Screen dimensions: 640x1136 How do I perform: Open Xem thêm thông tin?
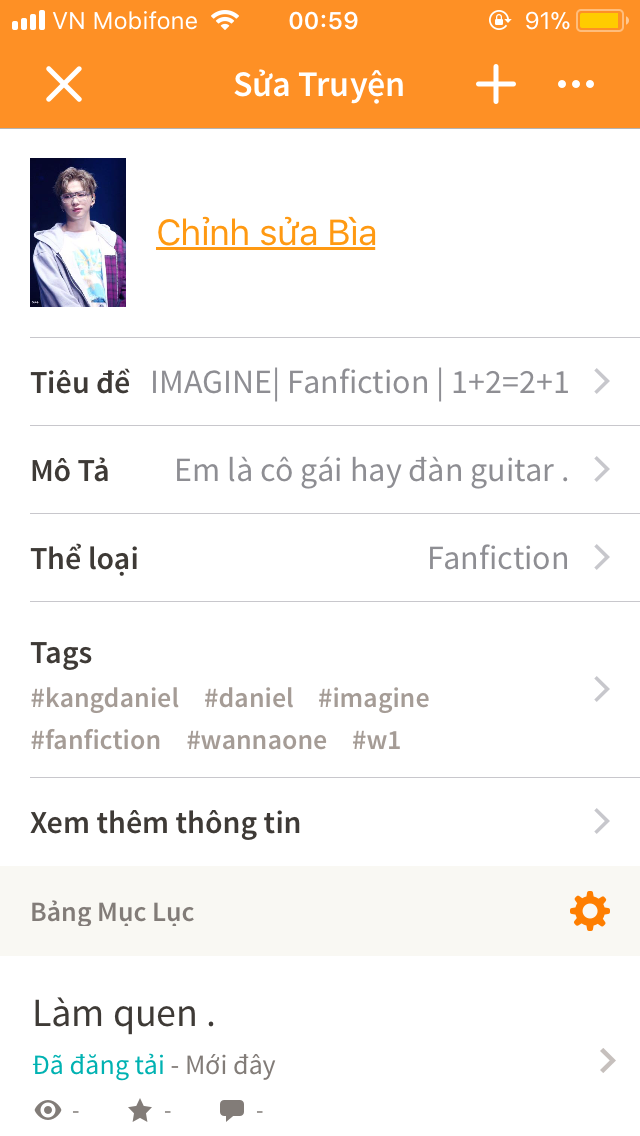[320, 822]
